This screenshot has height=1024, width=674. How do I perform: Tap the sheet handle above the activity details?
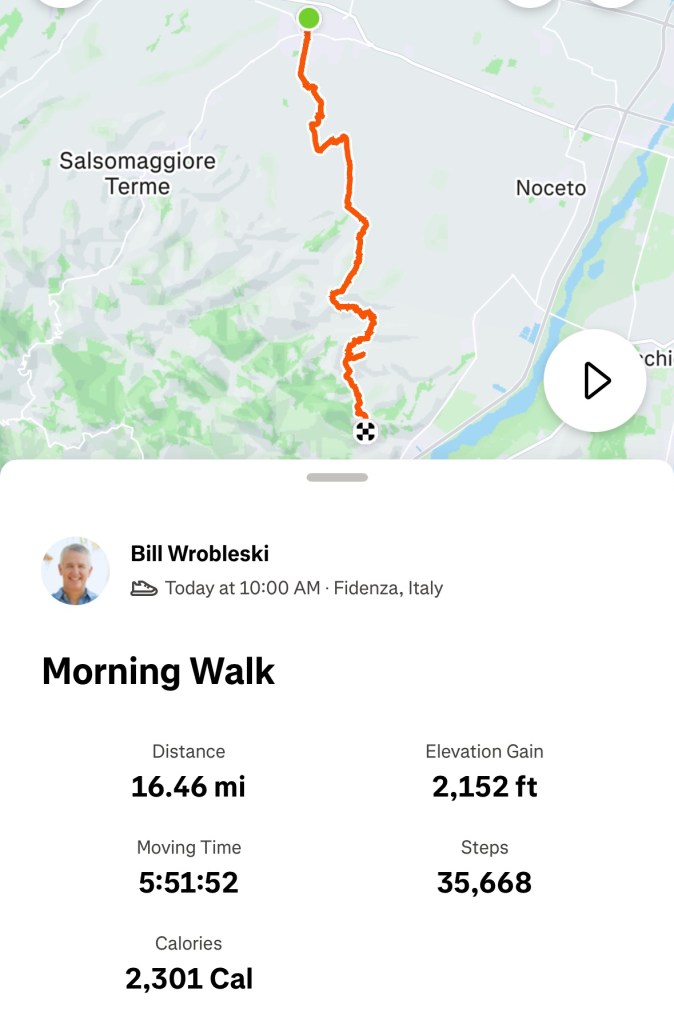point(337,478)
